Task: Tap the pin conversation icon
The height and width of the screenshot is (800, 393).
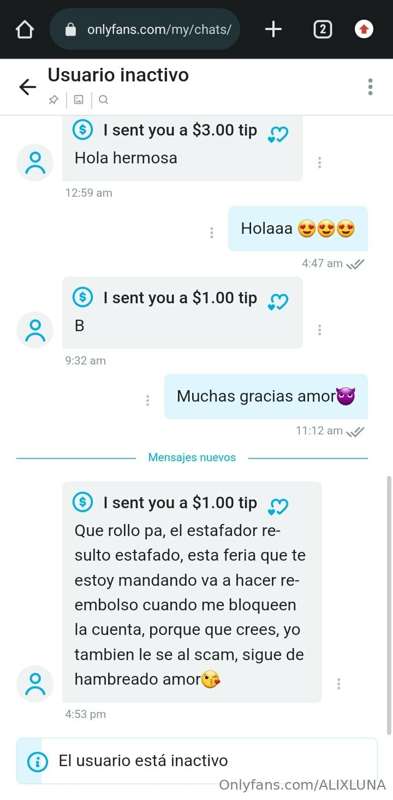Action: [x=54, y=100]
